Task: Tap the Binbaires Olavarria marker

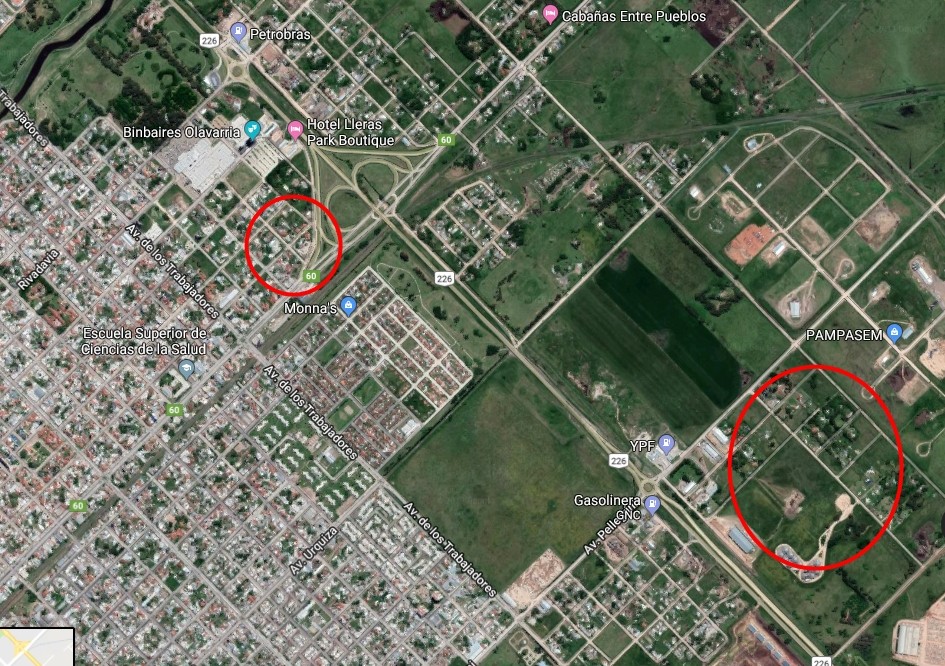Action: click(x=253, y=130)
